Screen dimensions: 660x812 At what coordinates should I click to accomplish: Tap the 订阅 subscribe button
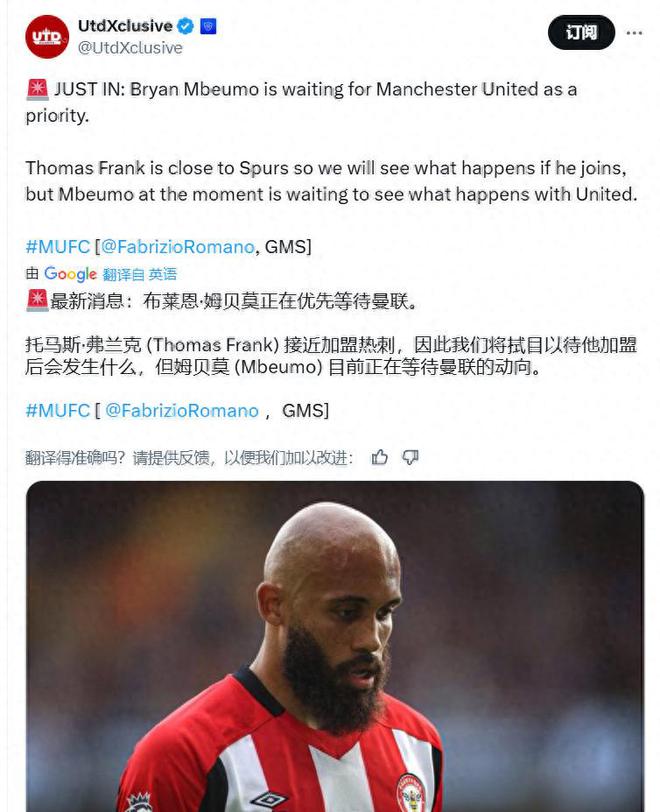581,32
